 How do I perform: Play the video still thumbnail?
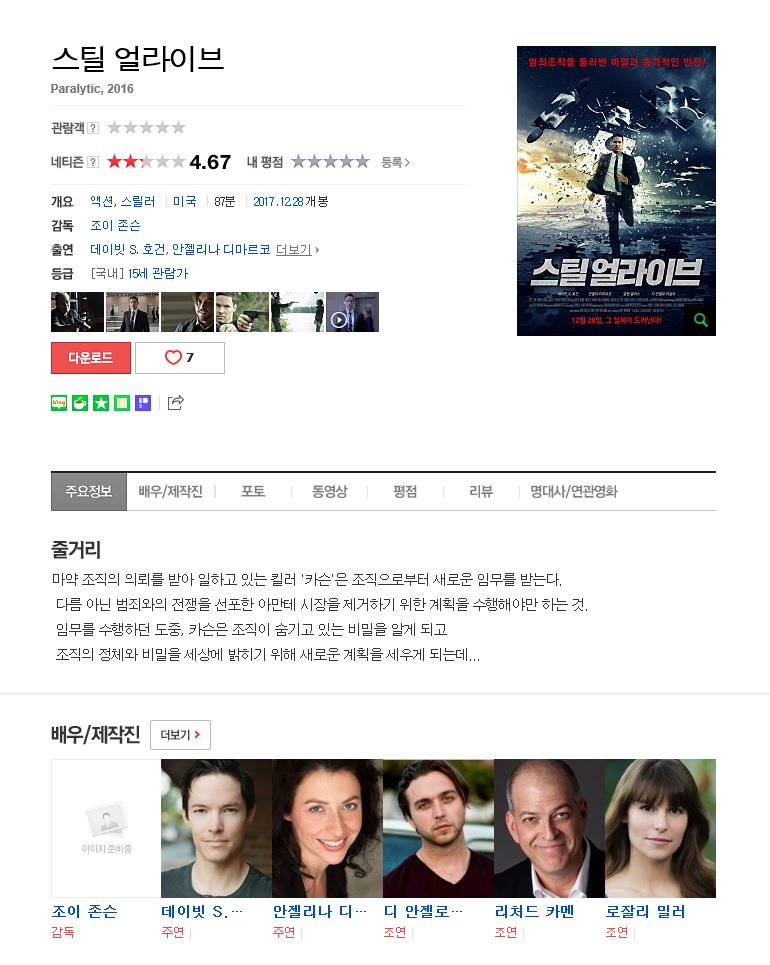pos(352,312)
